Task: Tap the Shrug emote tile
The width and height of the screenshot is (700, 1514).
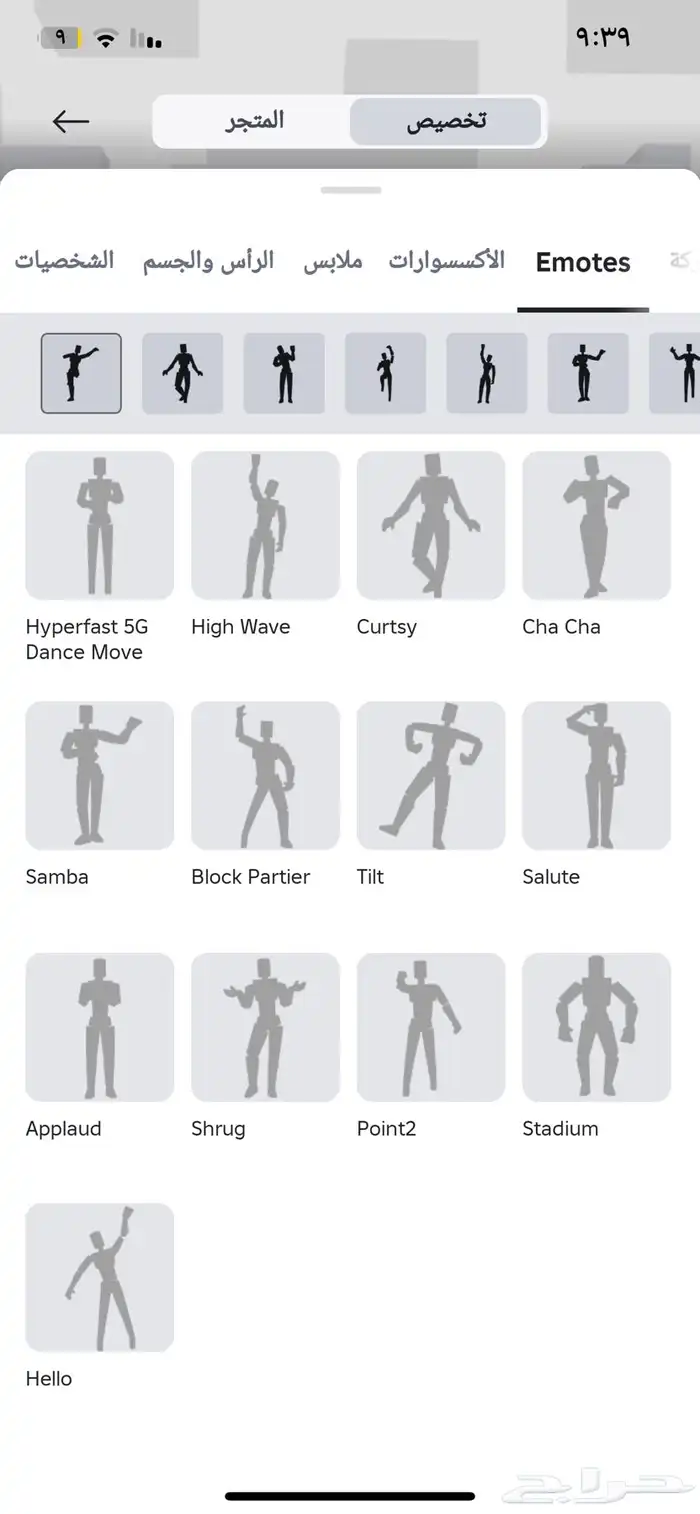Action: click(265, 1027)
